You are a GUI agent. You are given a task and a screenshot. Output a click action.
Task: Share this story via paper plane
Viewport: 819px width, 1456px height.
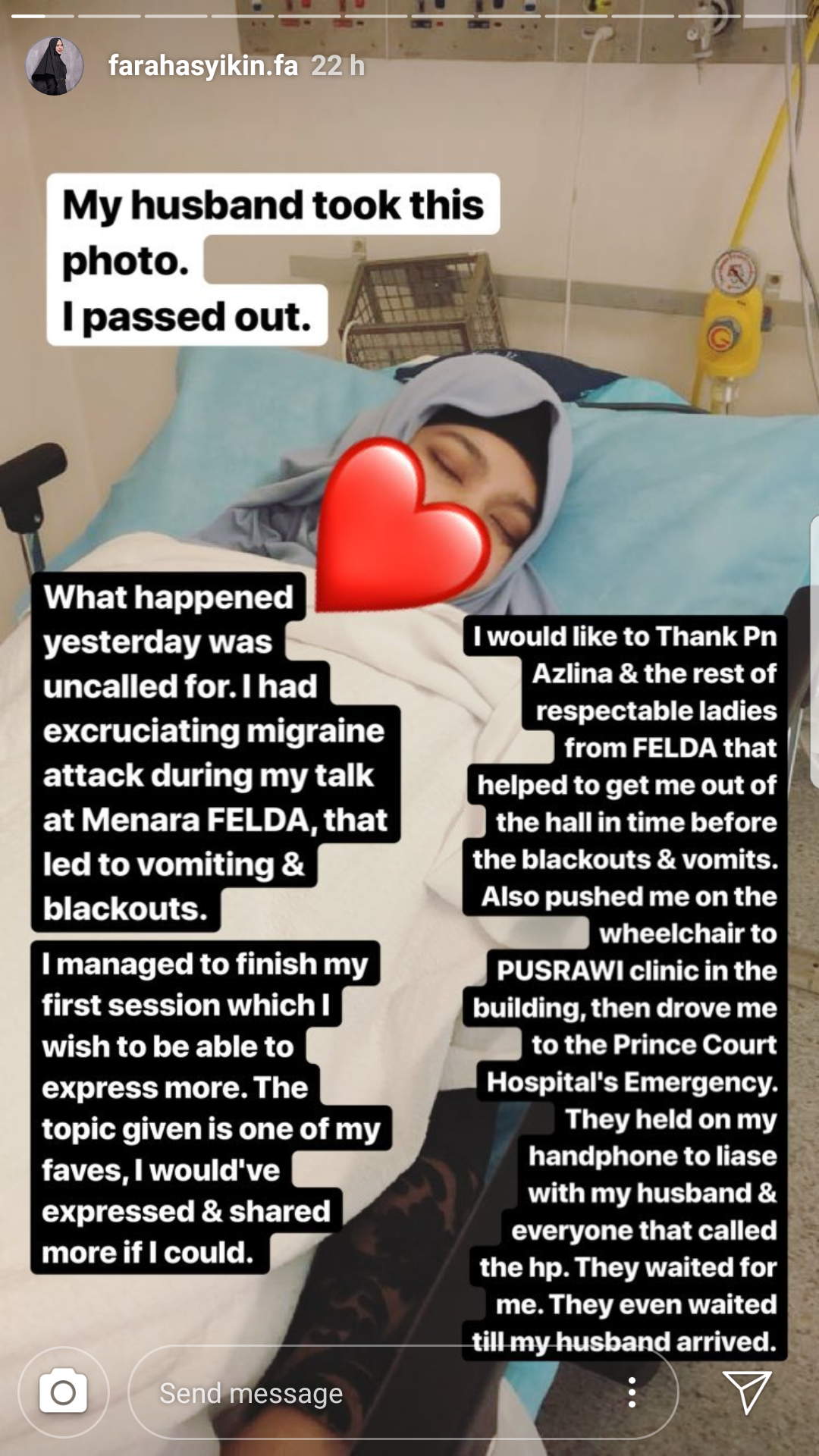pos(747,1392)
